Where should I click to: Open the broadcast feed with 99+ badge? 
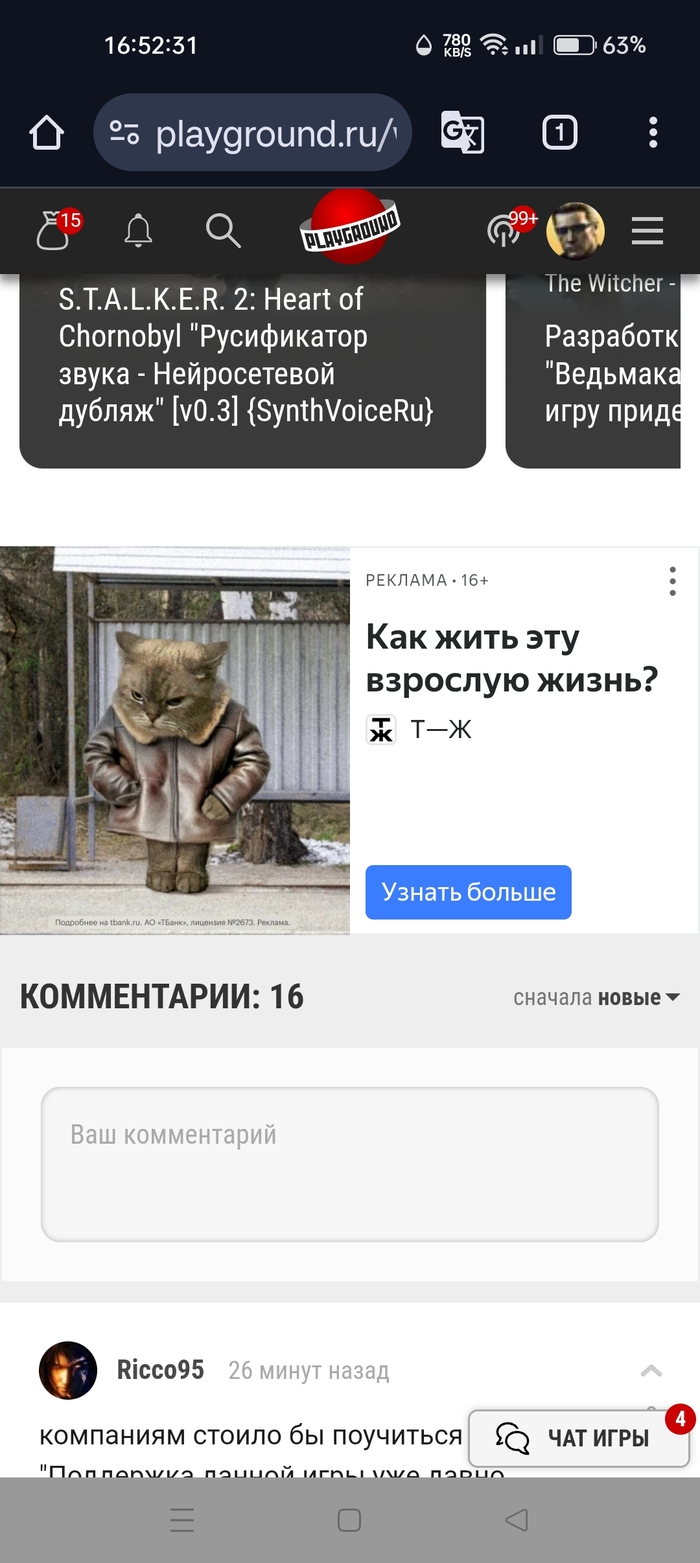[x=505, y=231]
